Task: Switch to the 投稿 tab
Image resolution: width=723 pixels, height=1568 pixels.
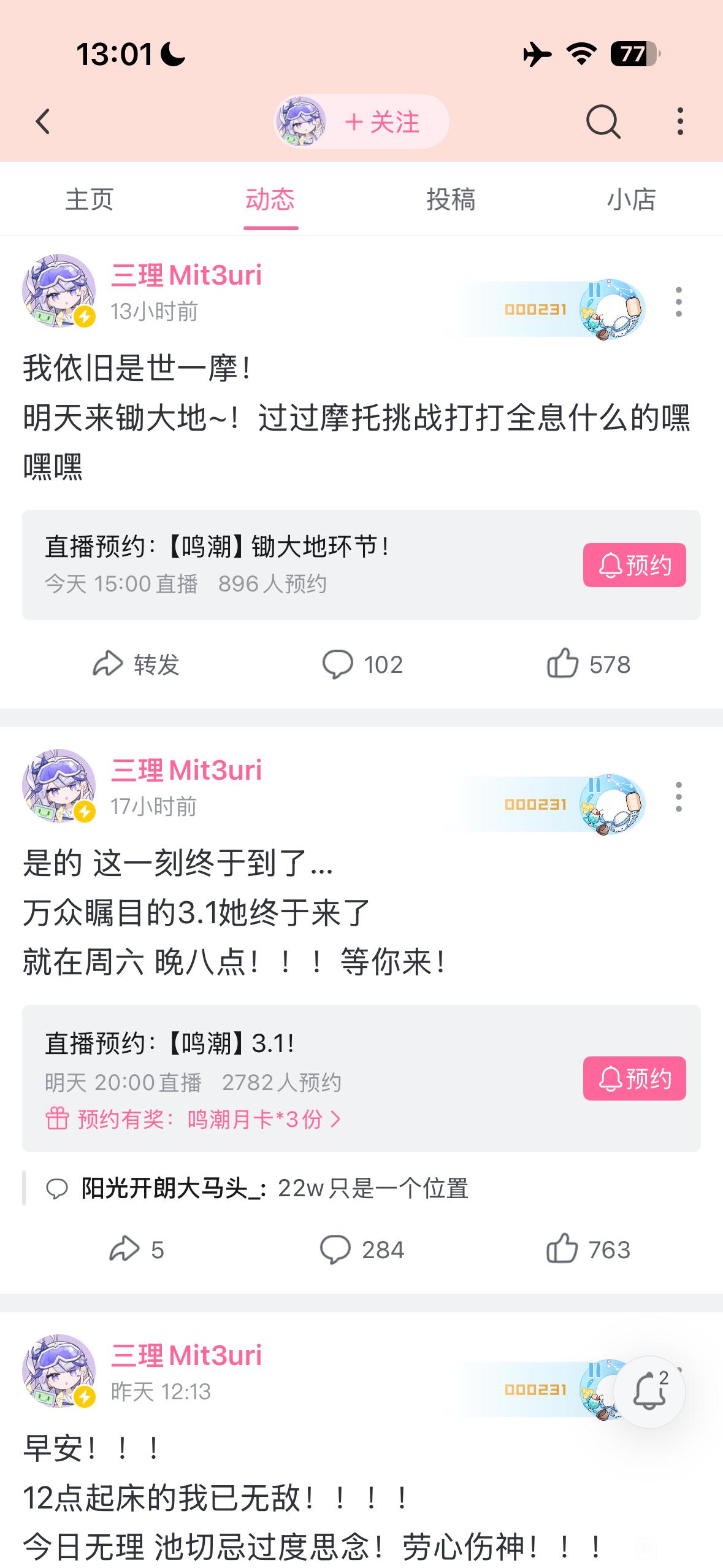Action: coord(451,199)
